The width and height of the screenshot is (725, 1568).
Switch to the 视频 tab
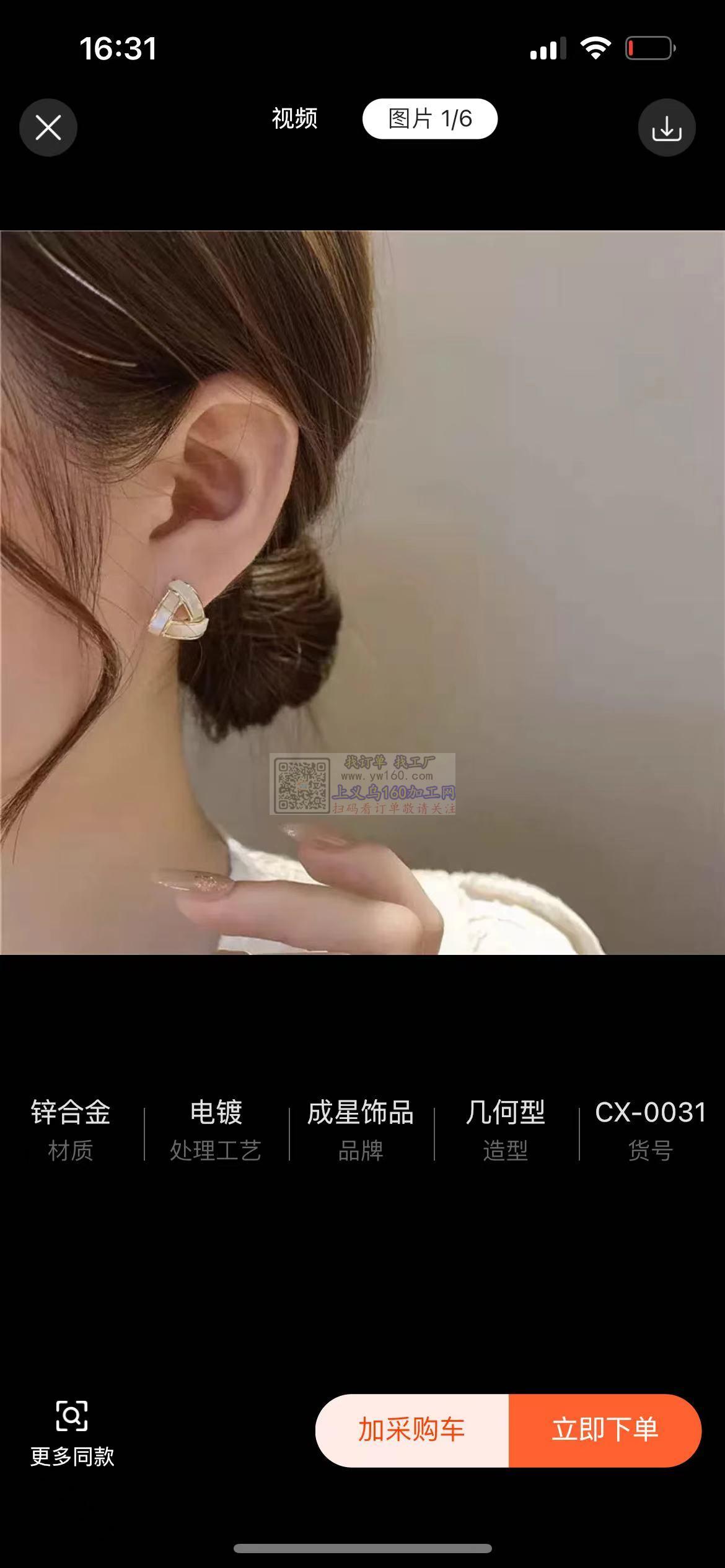(294, 118)
